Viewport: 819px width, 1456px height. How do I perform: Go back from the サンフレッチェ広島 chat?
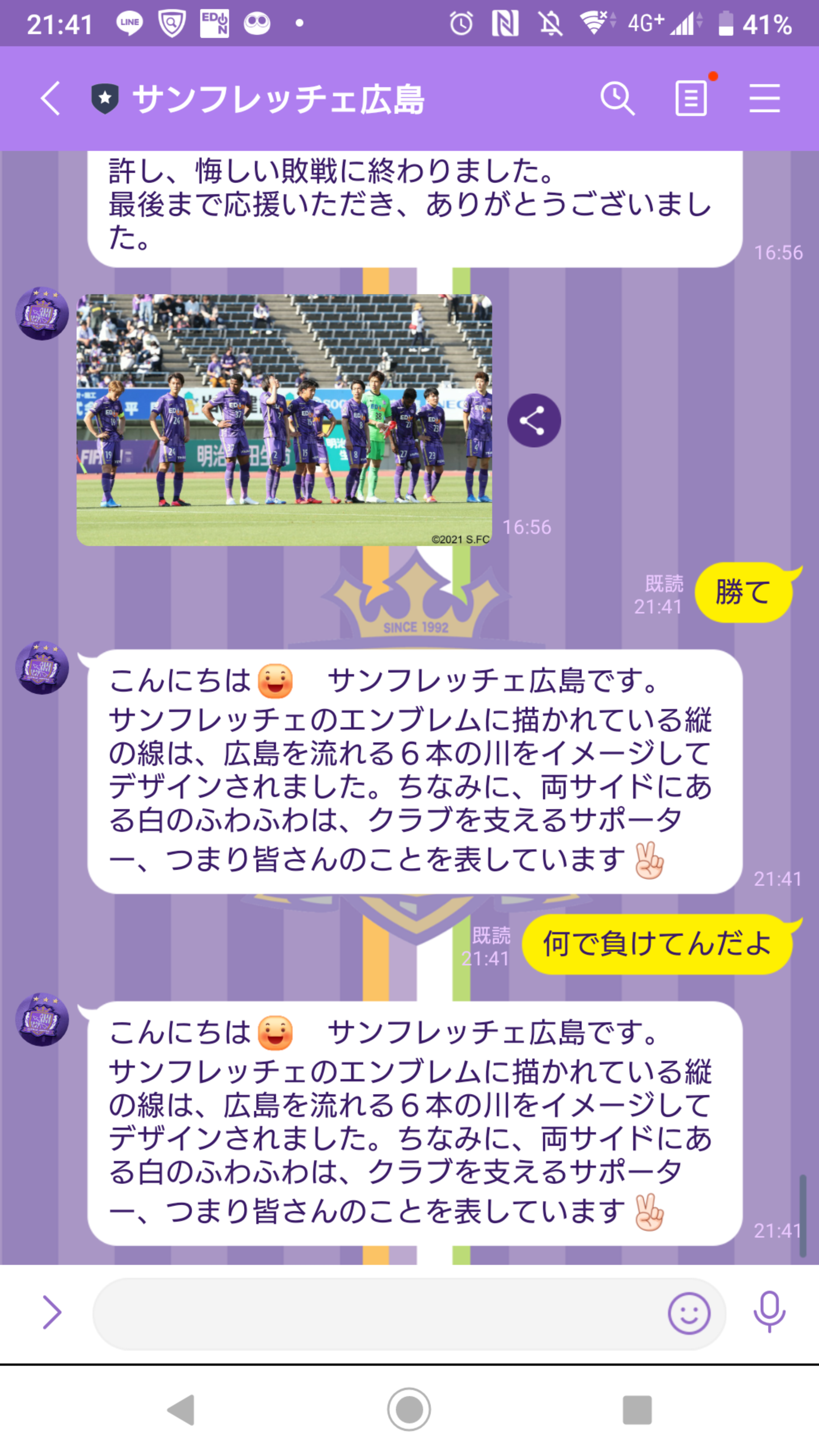[50, 98]
